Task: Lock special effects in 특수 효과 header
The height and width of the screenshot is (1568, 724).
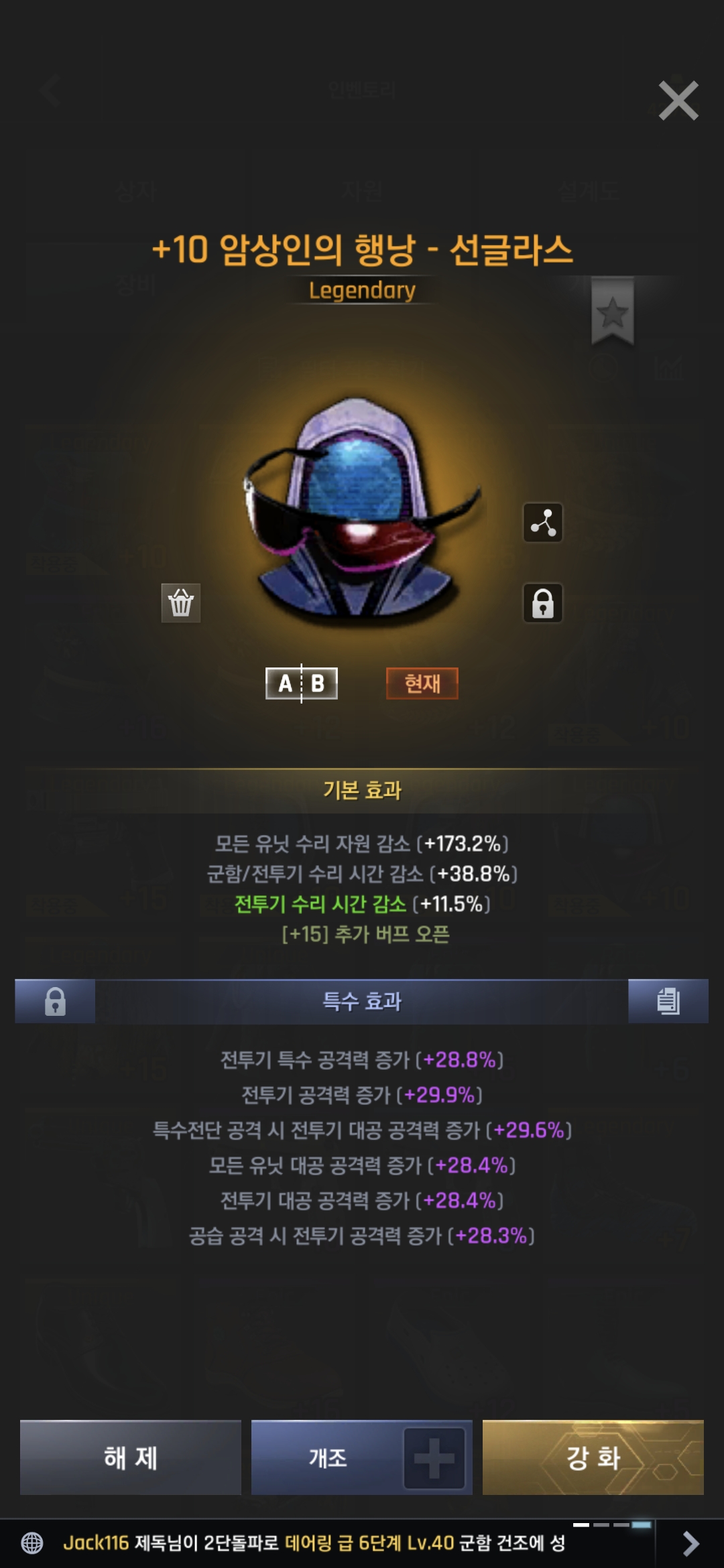Action: pos(55,1001)
